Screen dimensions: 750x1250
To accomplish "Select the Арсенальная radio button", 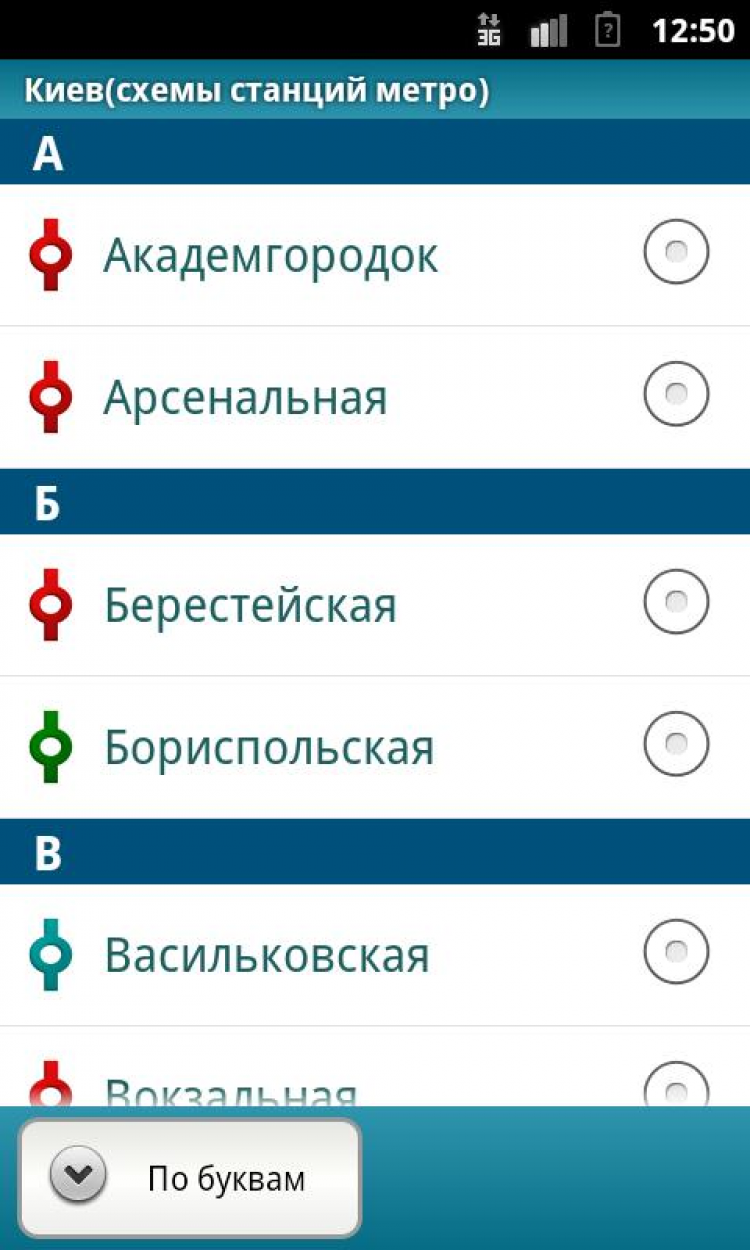I will coord(676,394).
